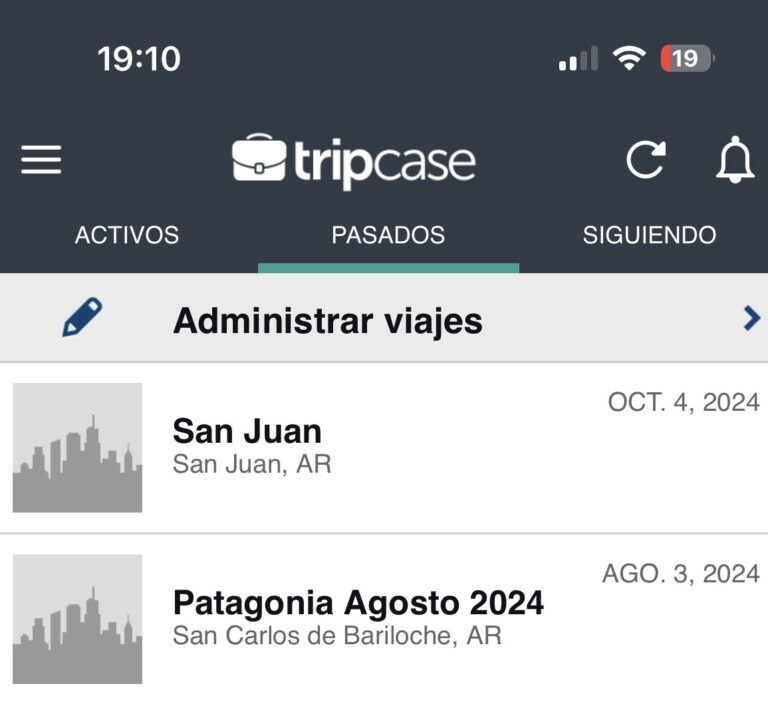The image size is (768, 704).
Task: Open the notifications bell
Action: point(734,160)
